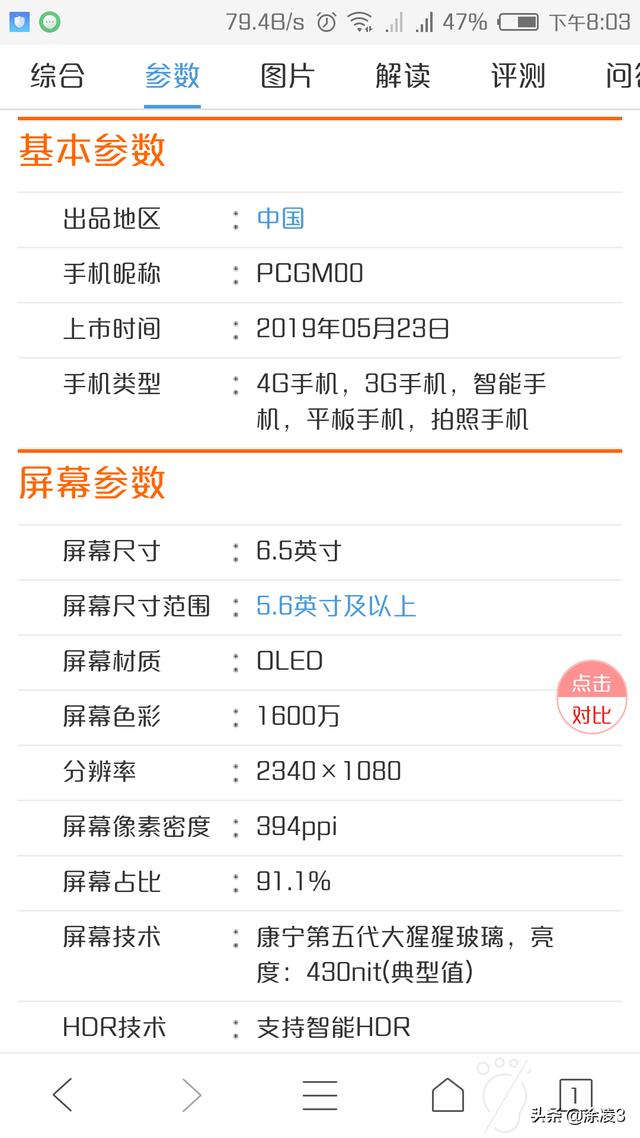Image resolution: width=640 pixels, height=1138 pixels.
Task: Open the 评测 tab
Action: 518,76
